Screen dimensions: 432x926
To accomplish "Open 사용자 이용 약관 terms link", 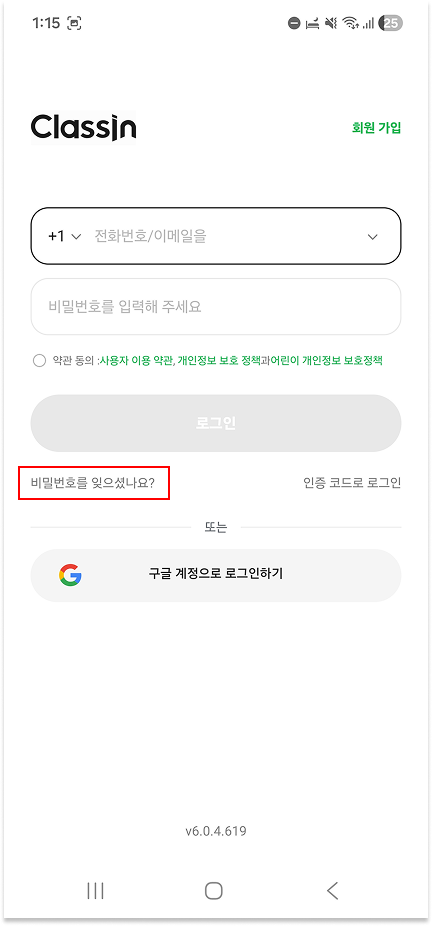I will coord(135,361).
